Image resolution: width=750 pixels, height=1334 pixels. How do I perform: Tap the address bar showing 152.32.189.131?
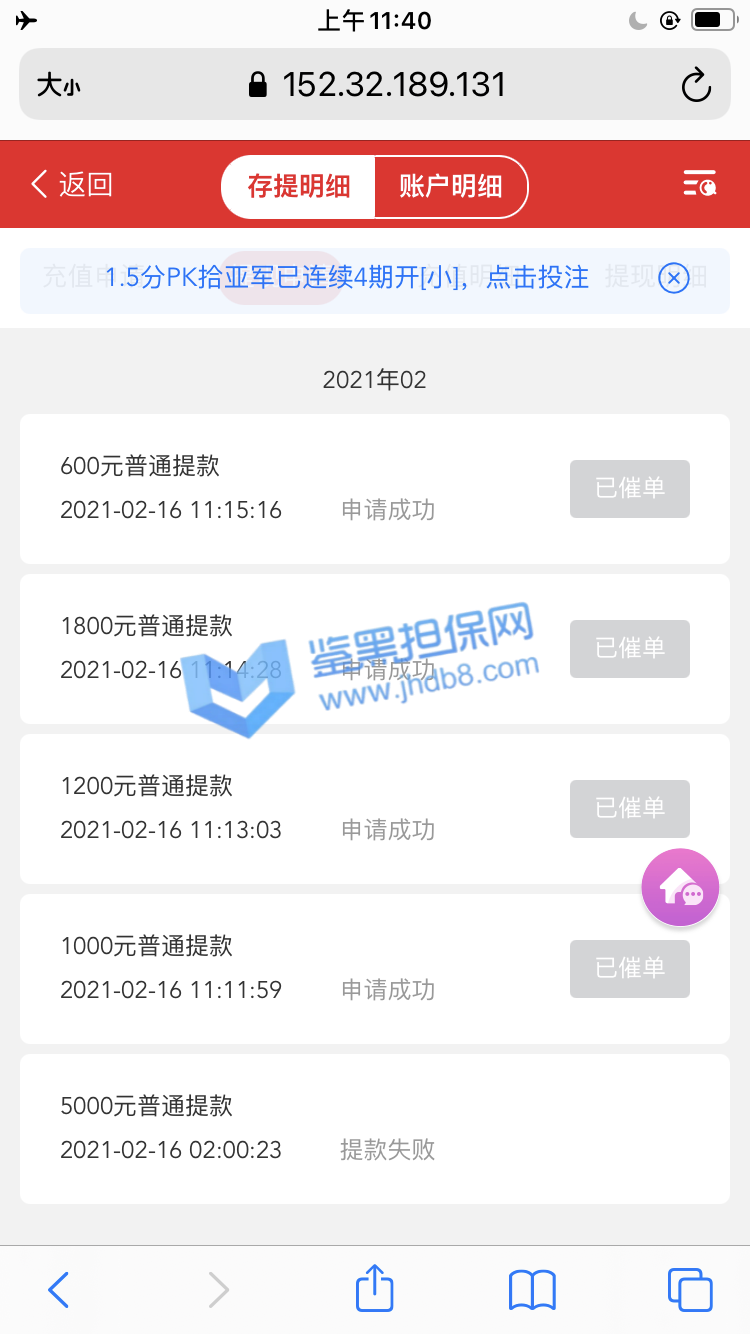(393, 85)
